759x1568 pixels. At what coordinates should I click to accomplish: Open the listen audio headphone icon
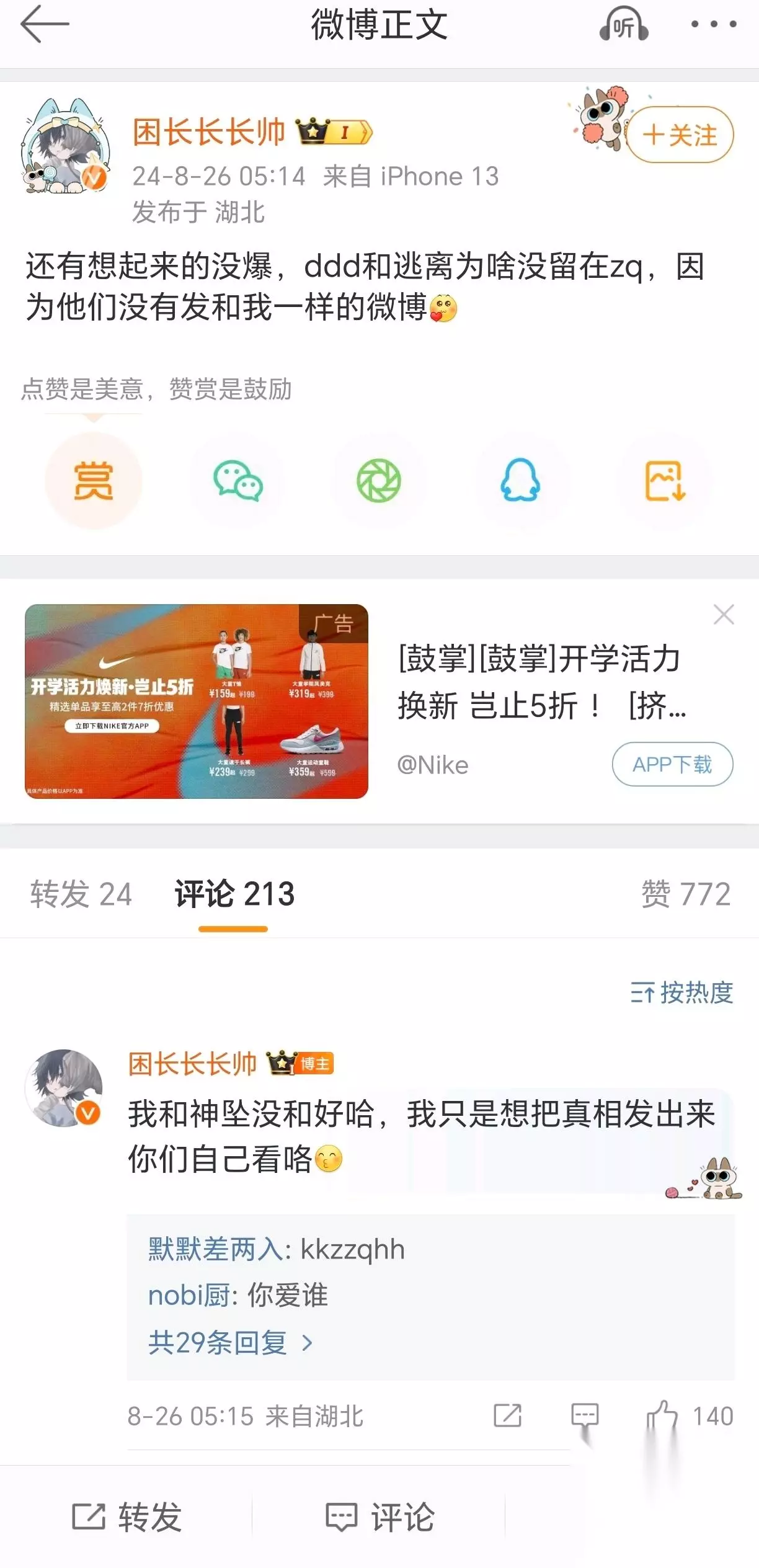pos(623,24)
